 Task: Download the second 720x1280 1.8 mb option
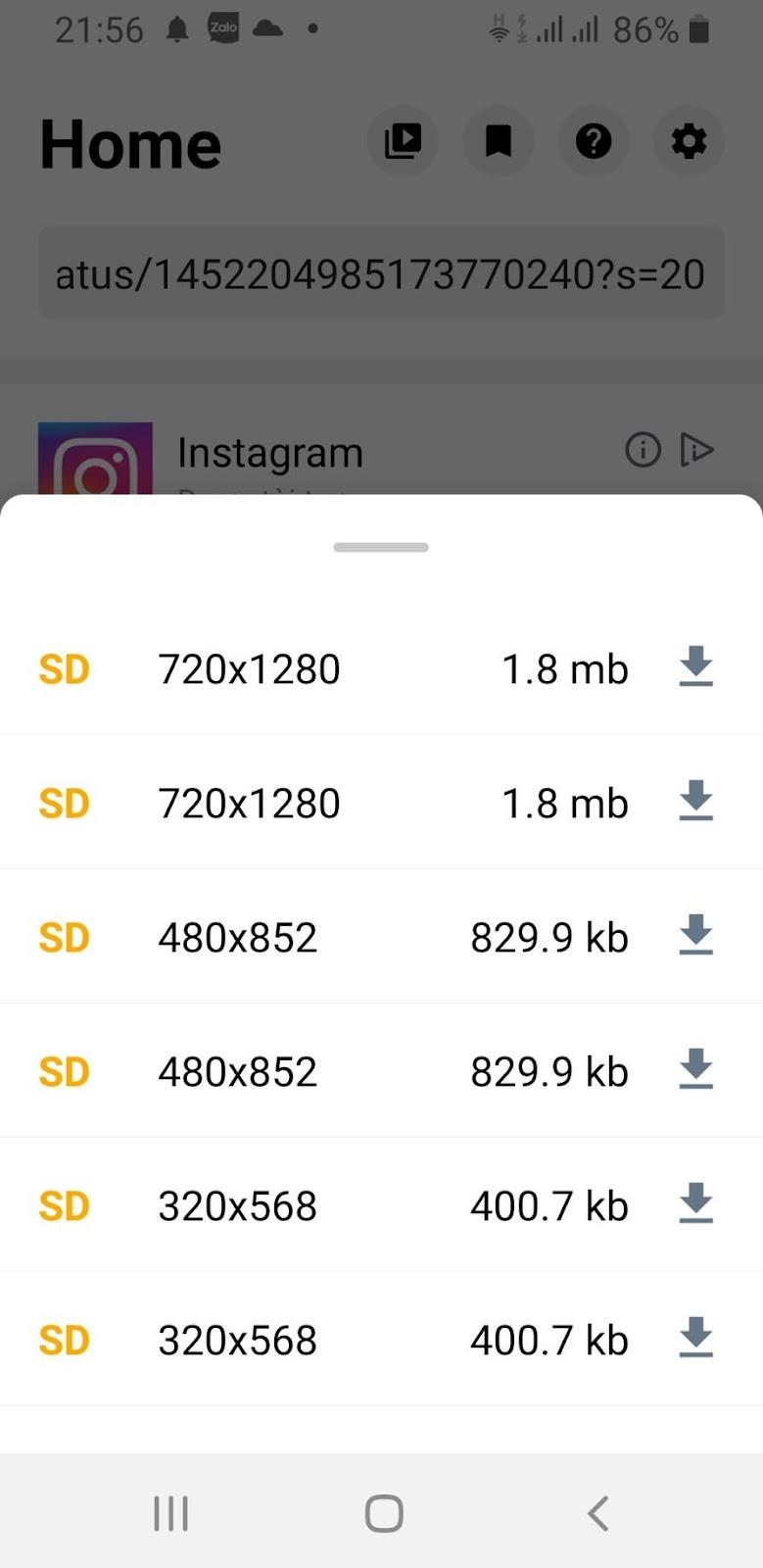[x=695, y=801]
